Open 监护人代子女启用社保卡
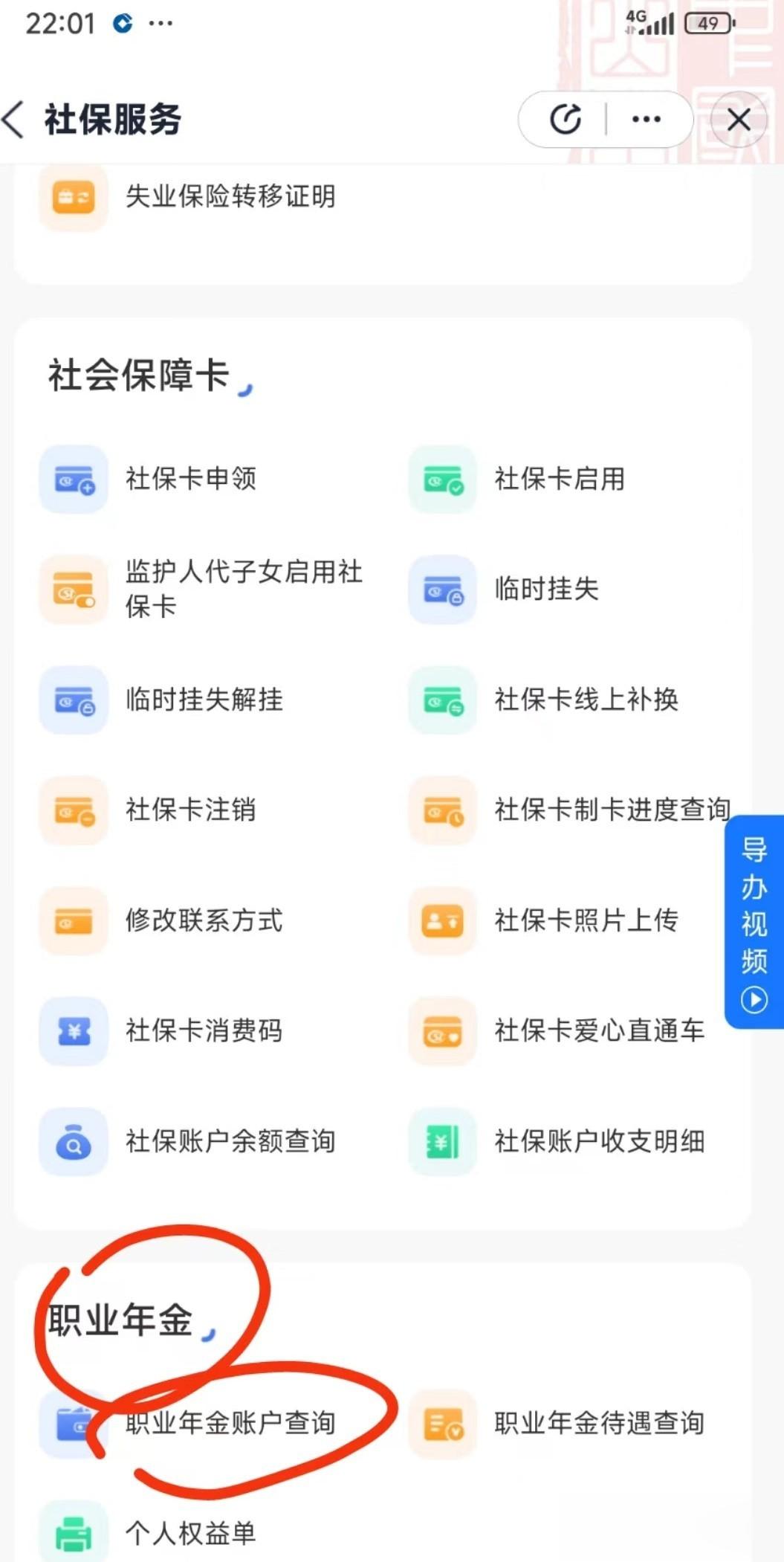 tap(244, 589)
